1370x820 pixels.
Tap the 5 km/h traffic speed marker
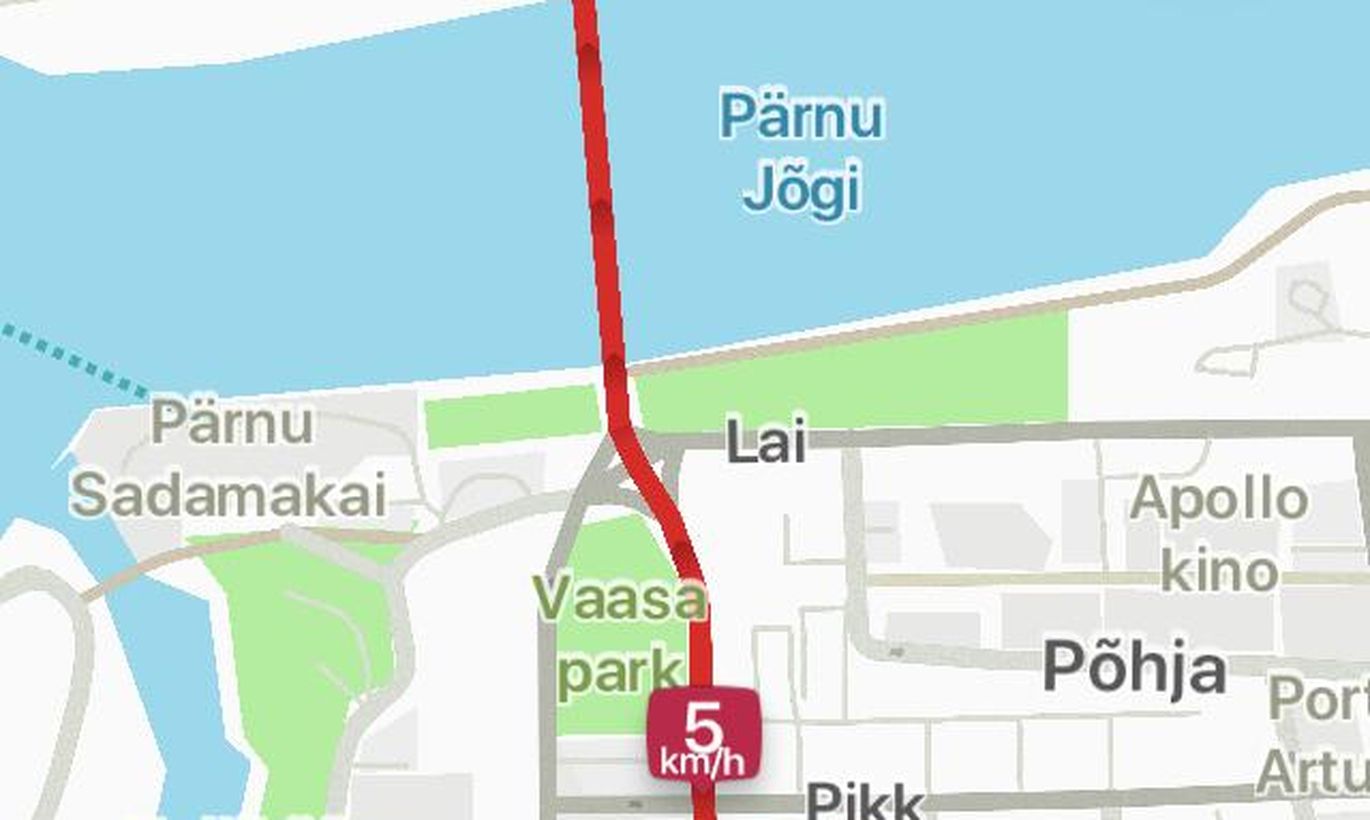pyautogui.click(x=704, y=736)
